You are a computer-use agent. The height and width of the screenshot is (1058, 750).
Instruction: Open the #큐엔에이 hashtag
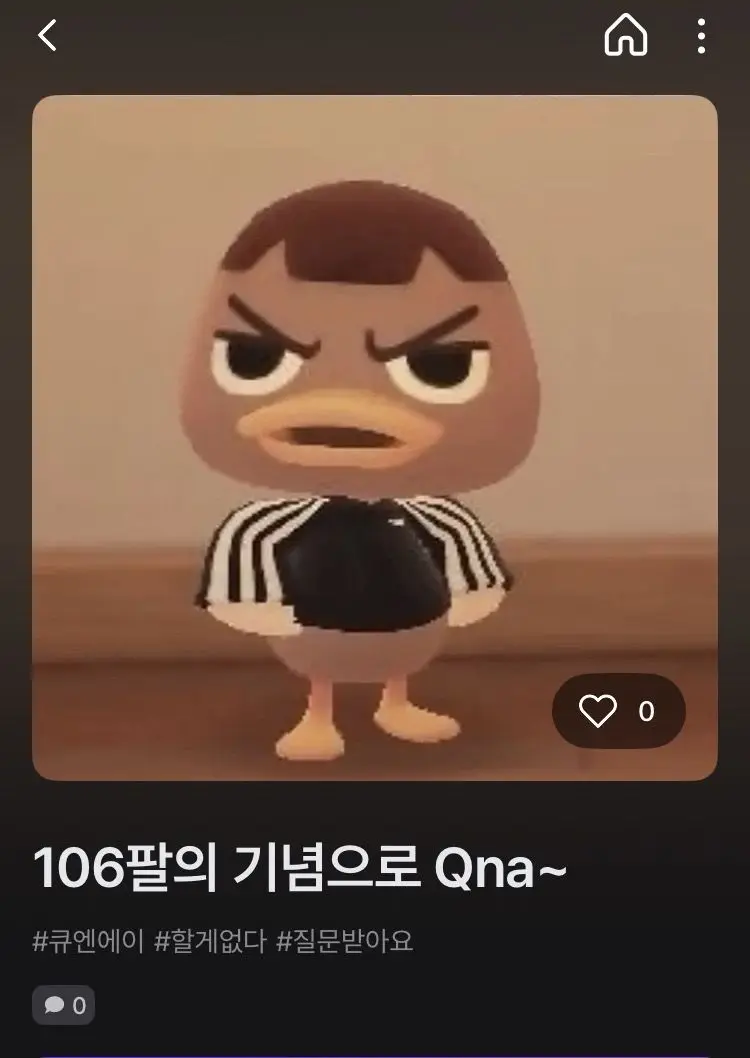pyautogui.click(x=88, y=941)
